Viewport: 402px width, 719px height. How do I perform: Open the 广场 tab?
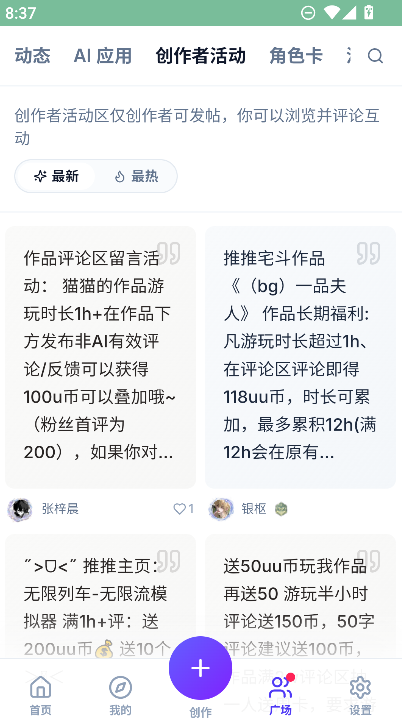[281, 695]
